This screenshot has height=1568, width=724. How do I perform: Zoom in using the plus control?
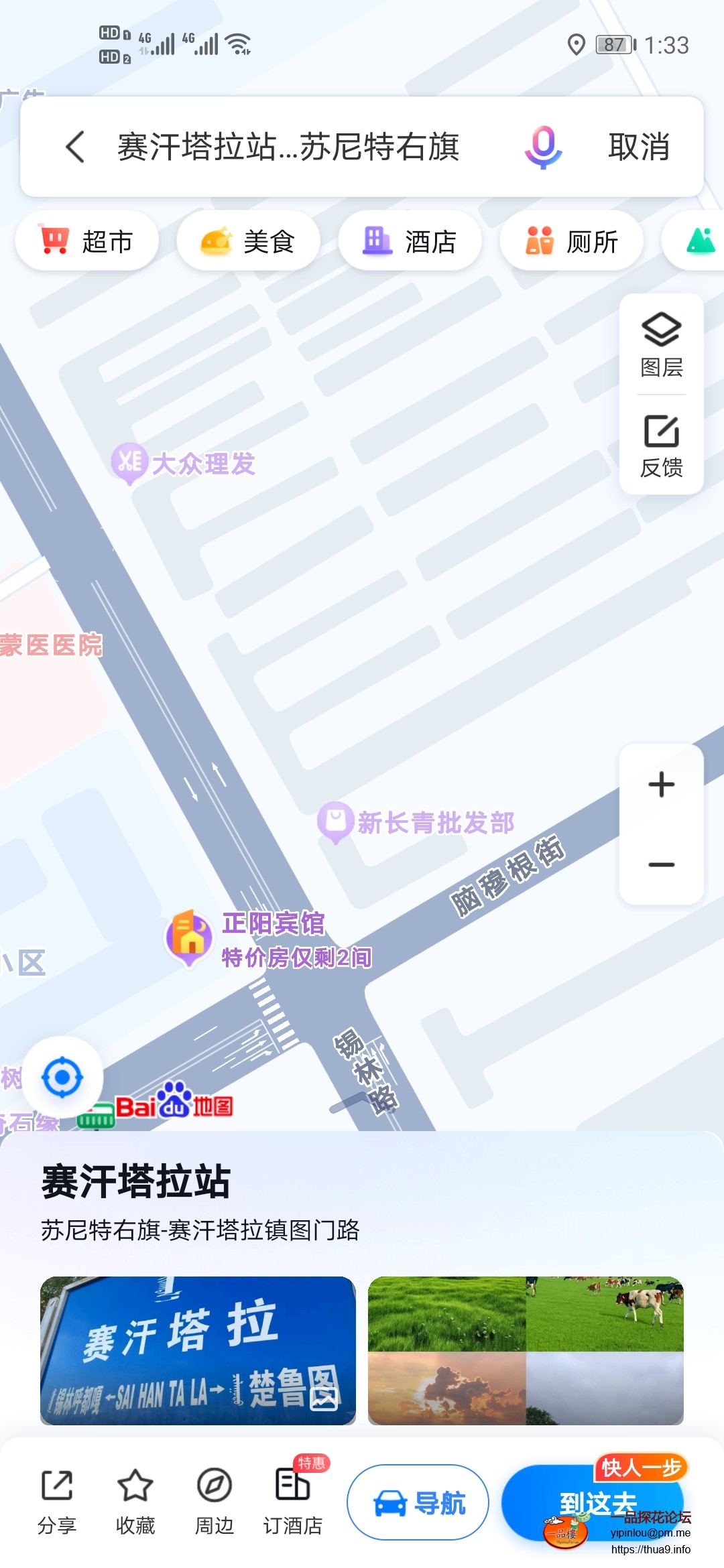tap(660, 784)
